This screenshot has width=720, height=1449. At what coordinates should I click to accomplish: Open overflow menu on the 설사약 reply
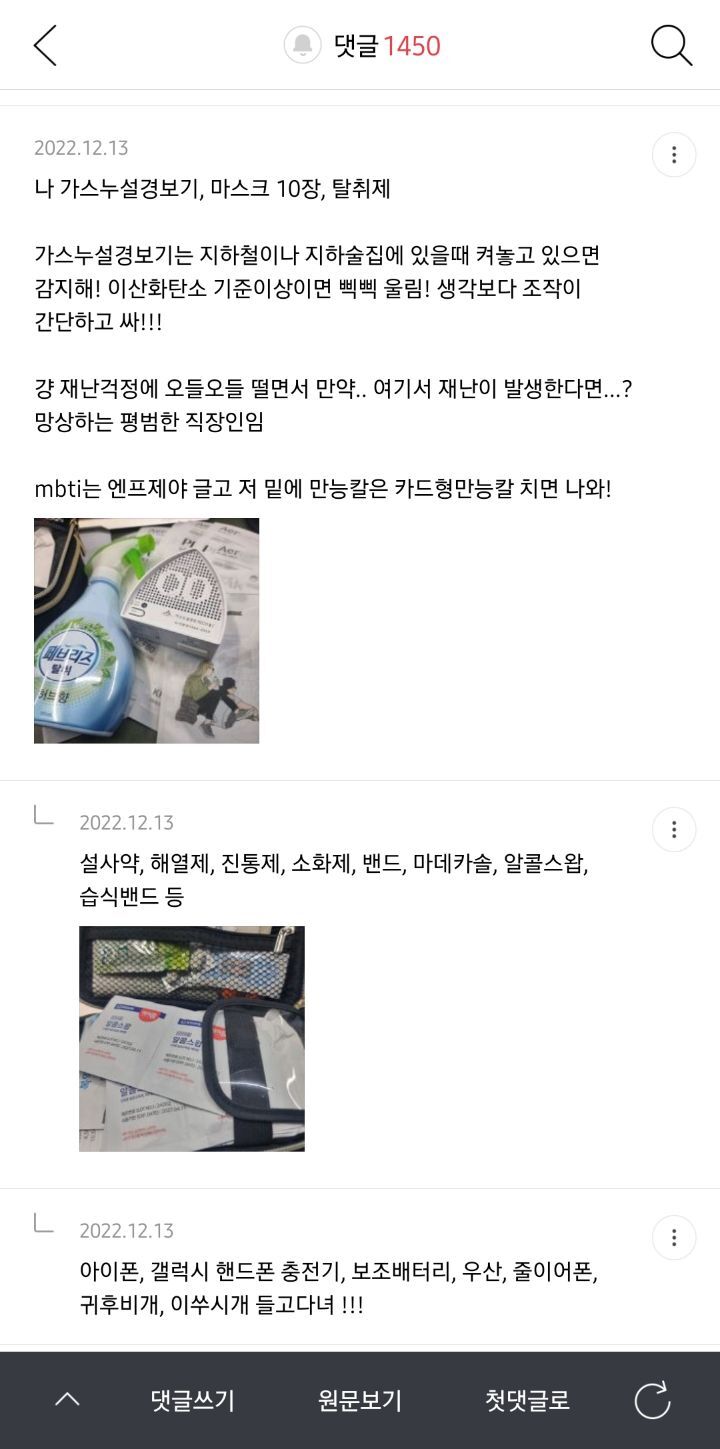point(674,829)
